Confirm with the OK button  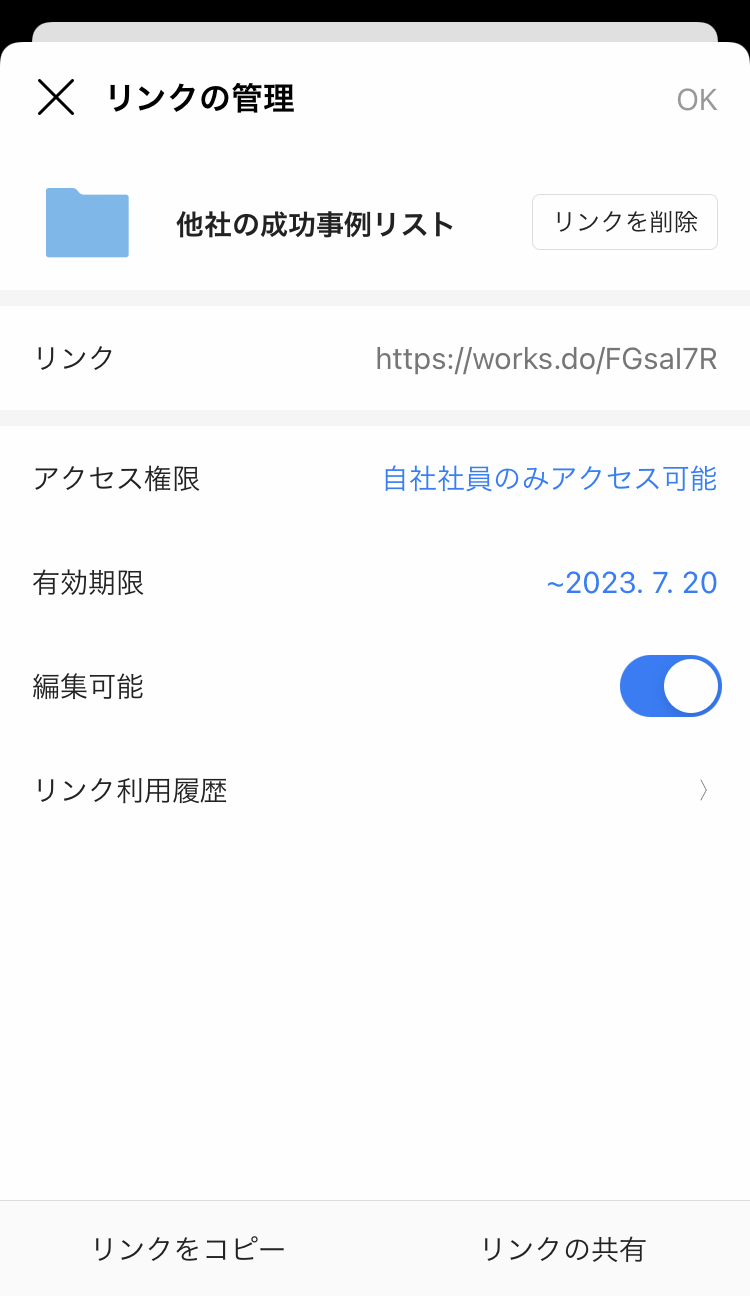[696, 100]
